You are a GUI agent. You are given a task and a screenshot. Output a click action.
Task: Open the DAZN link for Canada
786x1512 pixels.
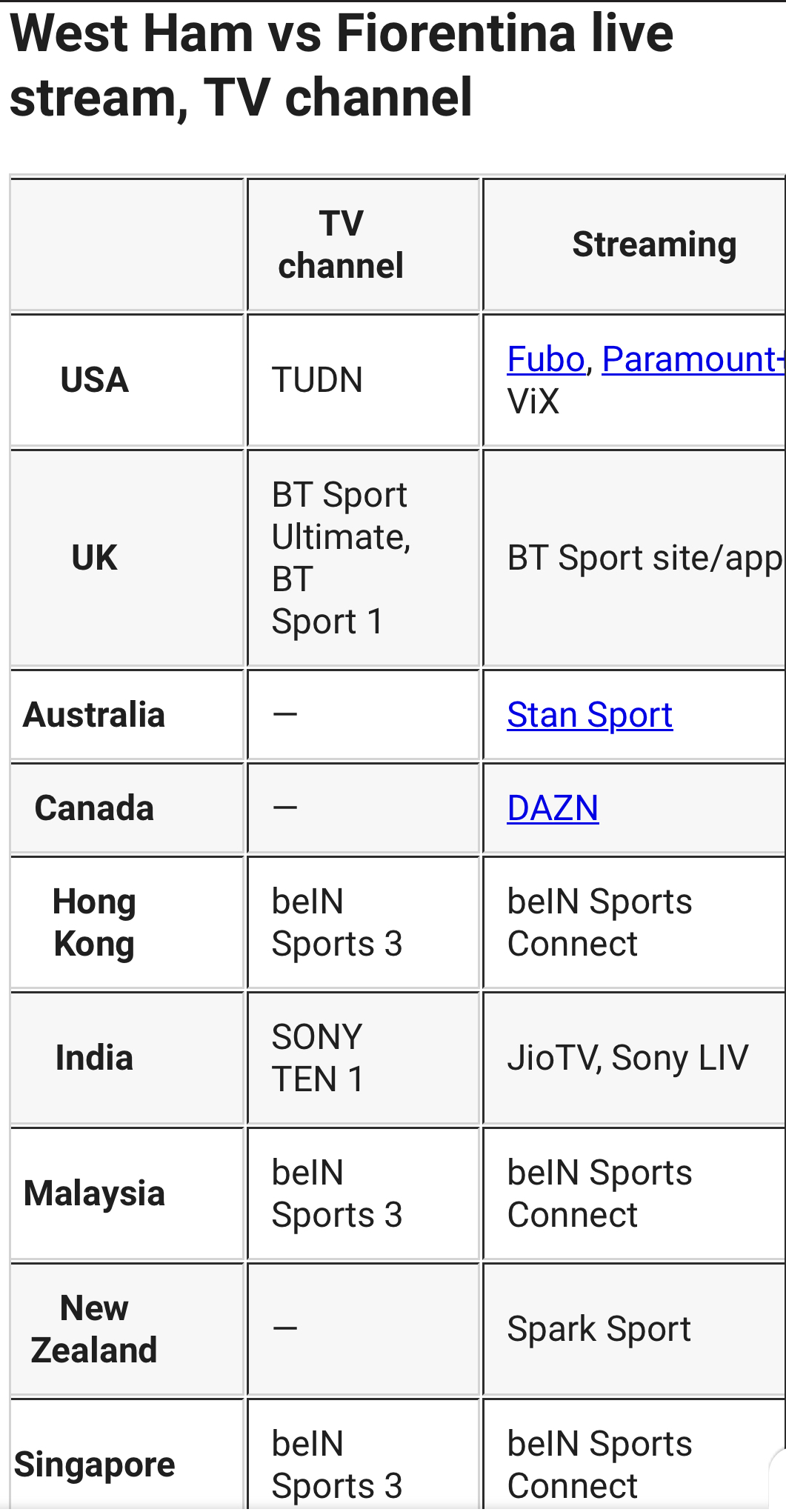click(553, 808)
